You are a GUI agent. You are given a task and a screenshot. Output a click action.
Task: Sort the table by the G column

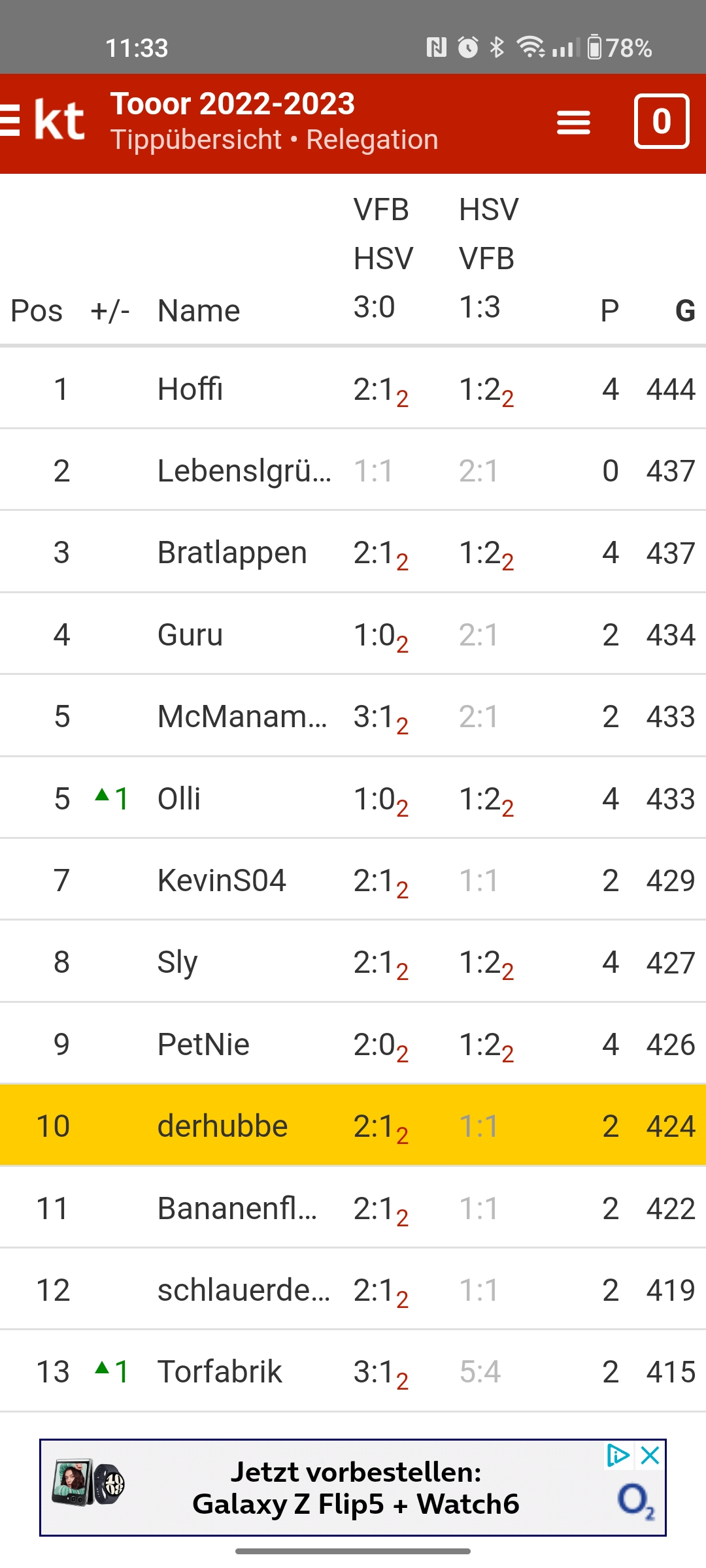coord(684,310)
